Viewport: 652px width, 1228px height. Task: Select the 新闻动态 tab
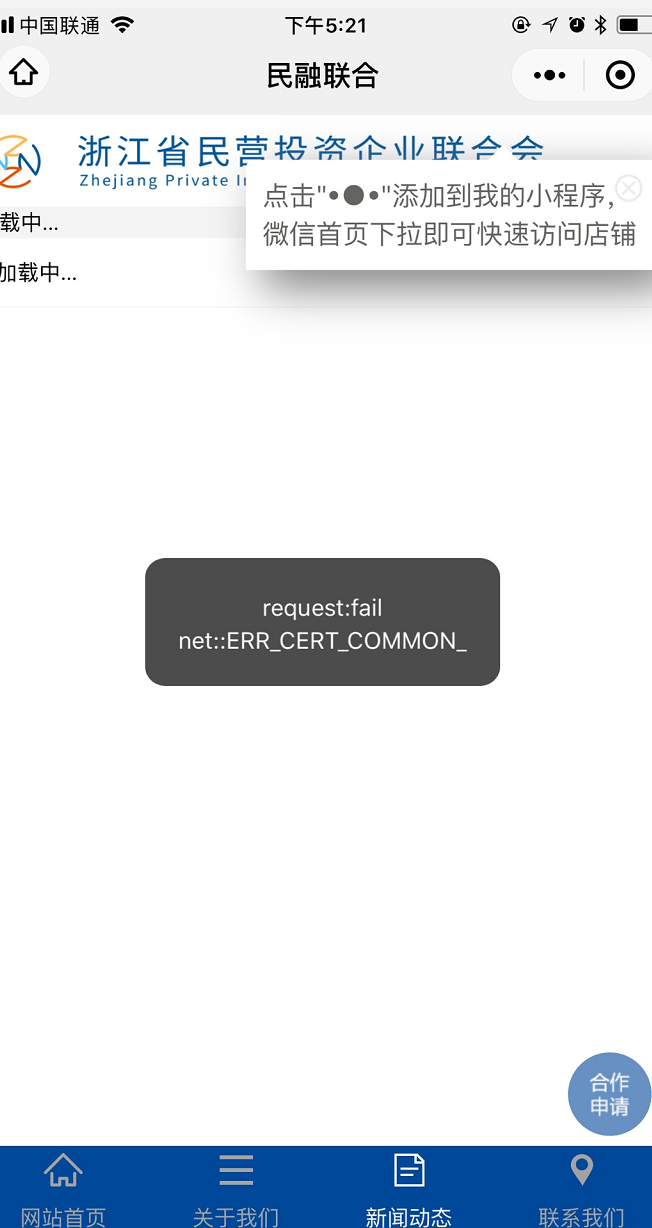[409, 1189]
